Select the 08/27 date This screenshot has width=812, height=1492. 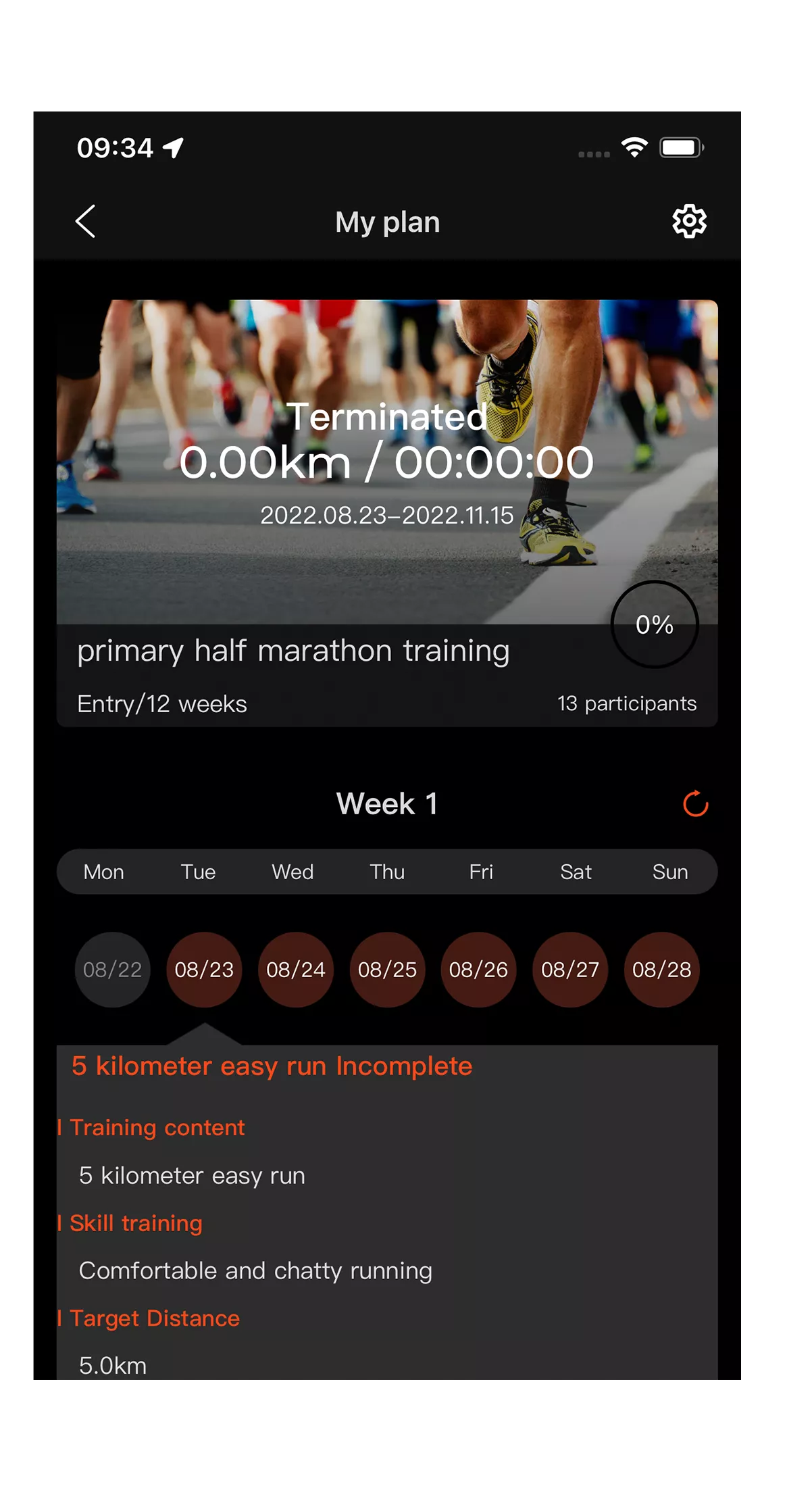(x=570, y=970)
